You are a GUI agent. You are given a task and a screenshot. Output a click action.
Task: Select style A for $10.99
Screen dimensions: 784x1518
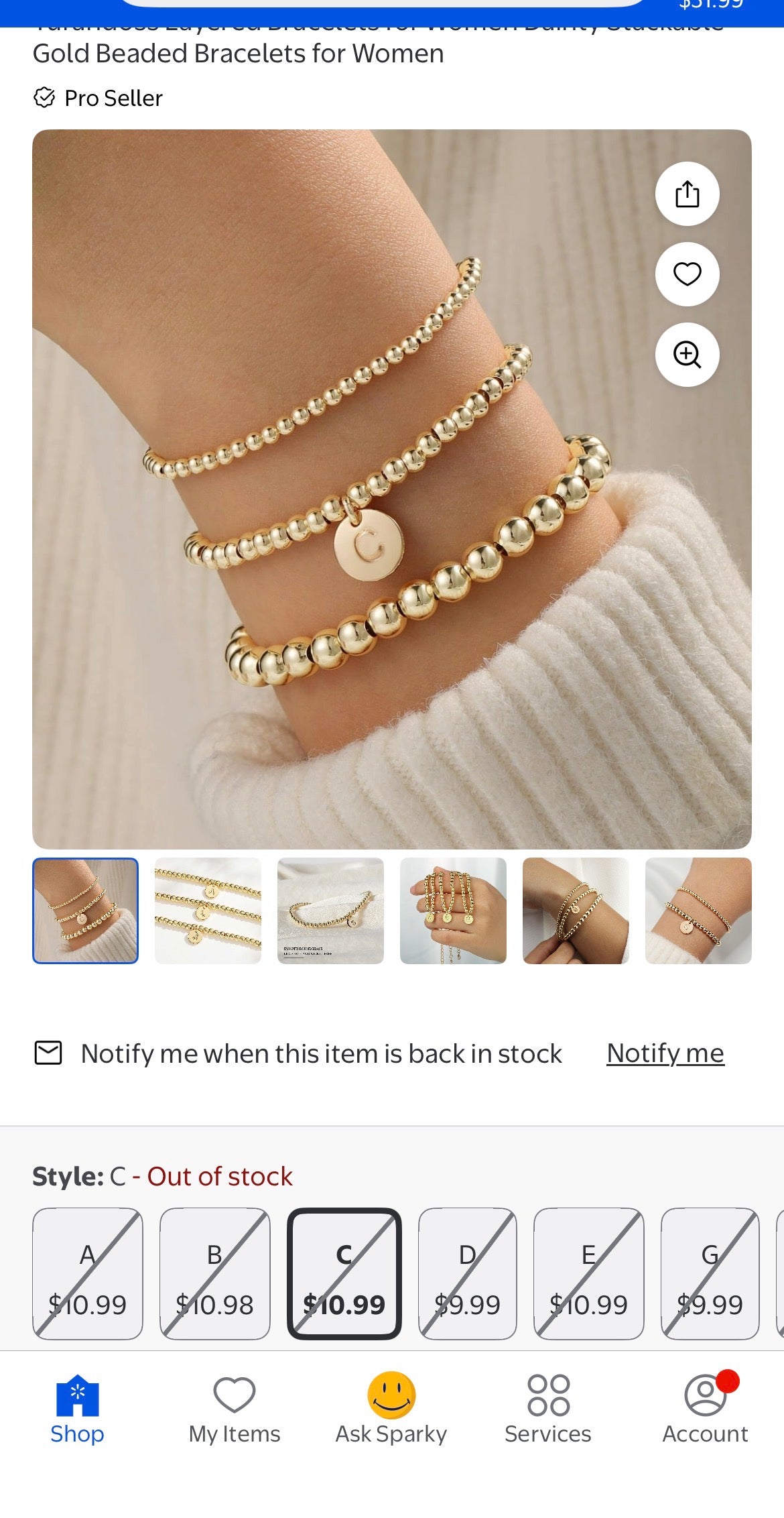88,1273
